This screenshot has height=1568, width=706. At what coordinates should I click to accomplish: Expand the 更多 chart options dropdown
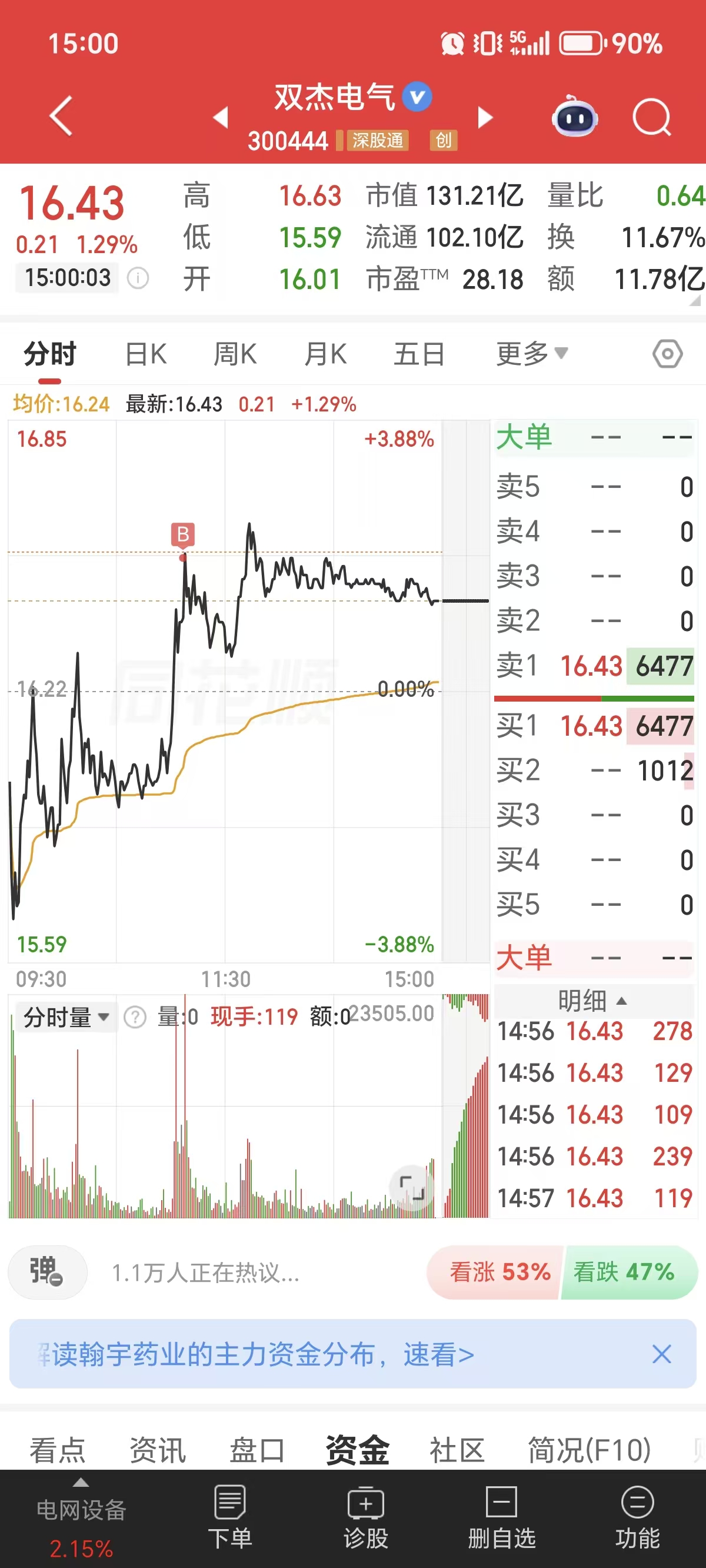532,354
